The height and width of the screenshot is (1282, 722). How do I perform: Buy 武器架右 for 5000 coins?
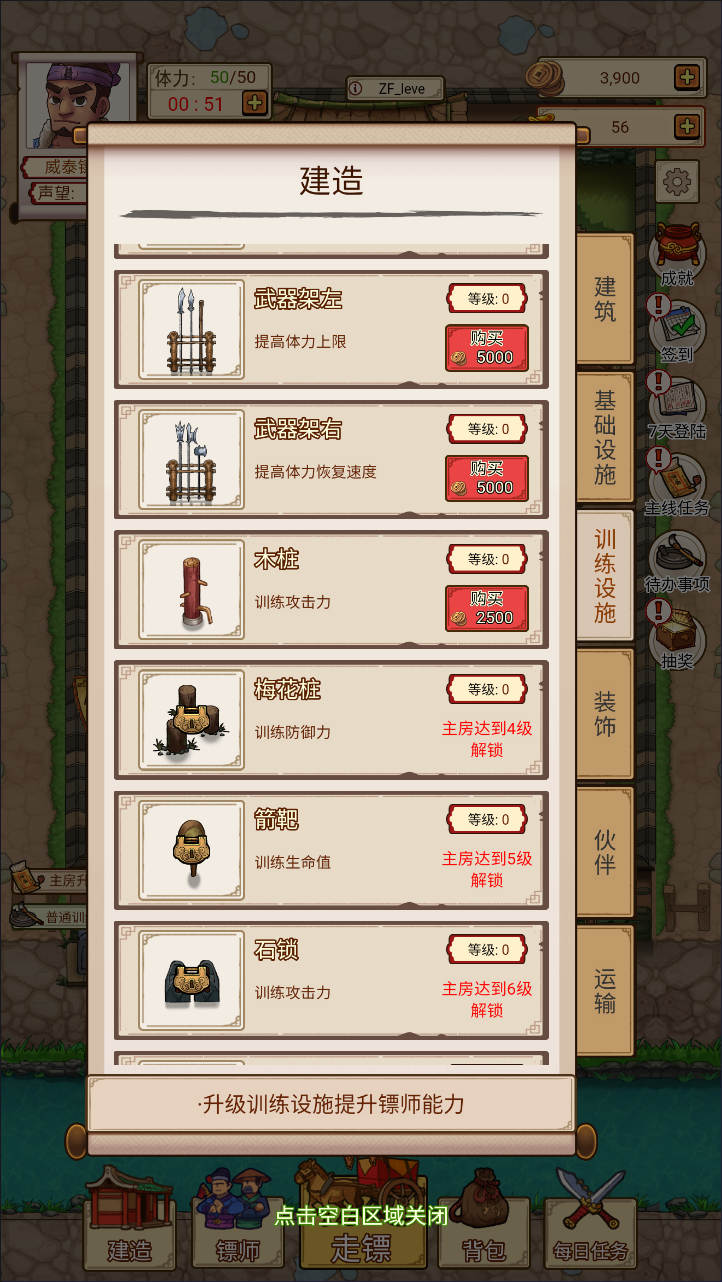coord(487,477)
